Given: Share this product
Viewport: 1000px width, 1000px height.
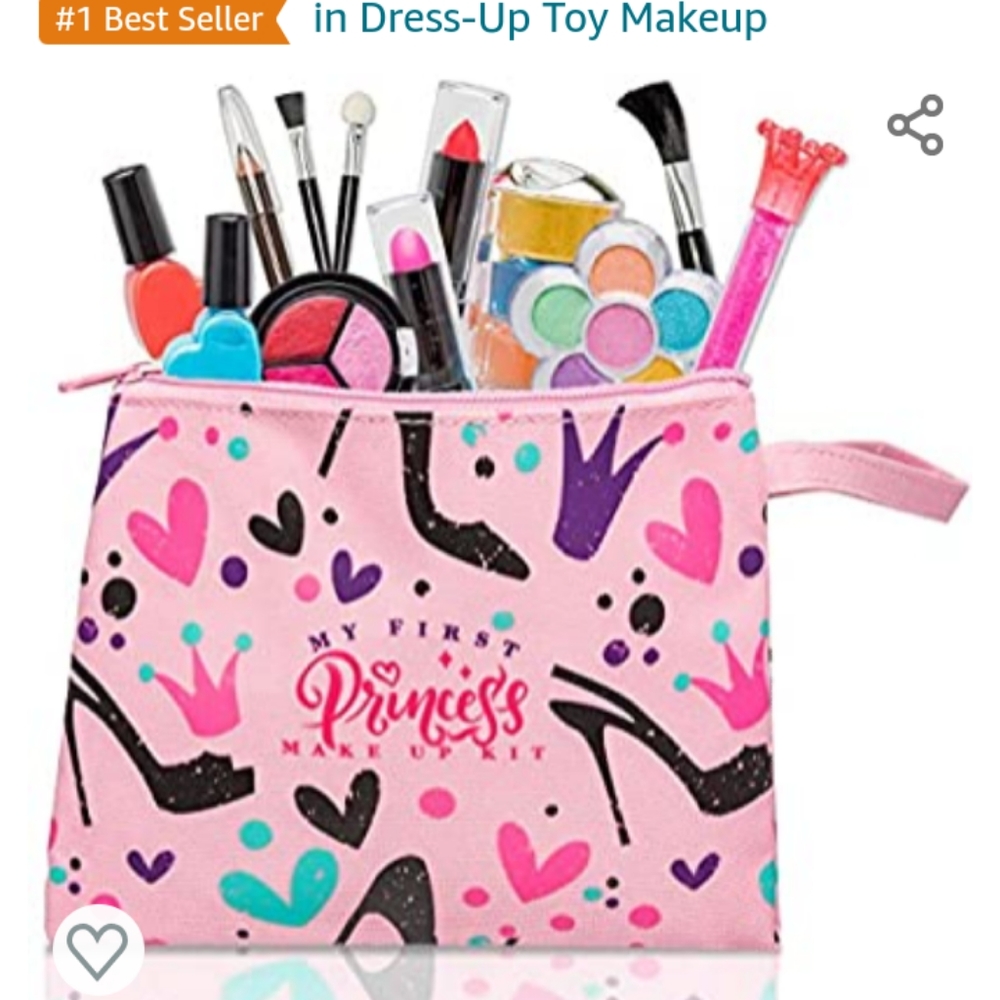Looking at the screenshot, I should (915, 125).
